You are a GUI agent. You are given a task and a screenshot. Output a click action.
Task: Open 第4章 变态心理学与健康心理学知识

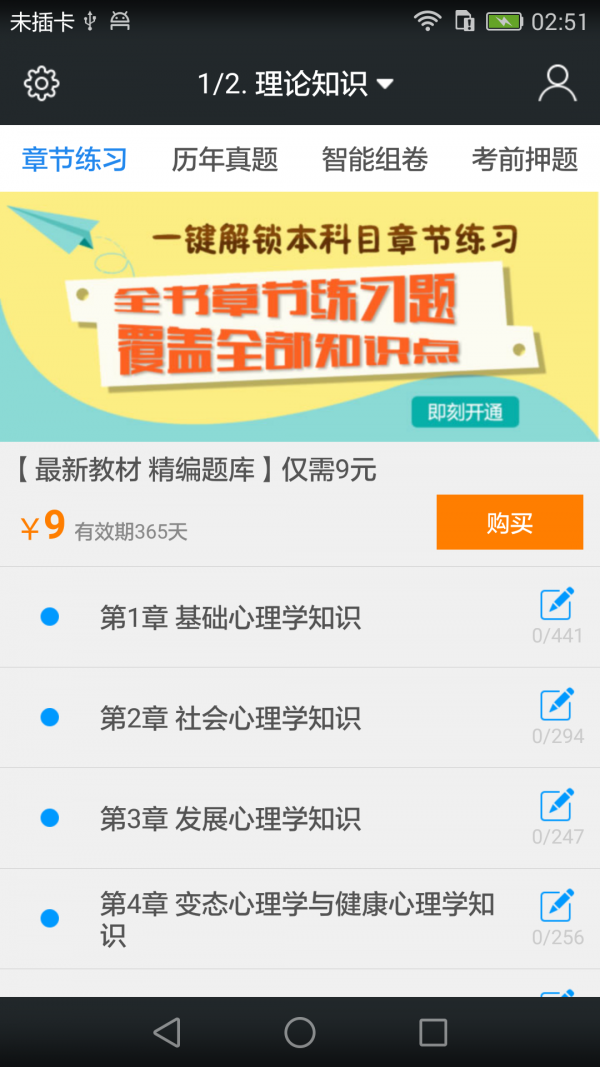coord(297,918)
